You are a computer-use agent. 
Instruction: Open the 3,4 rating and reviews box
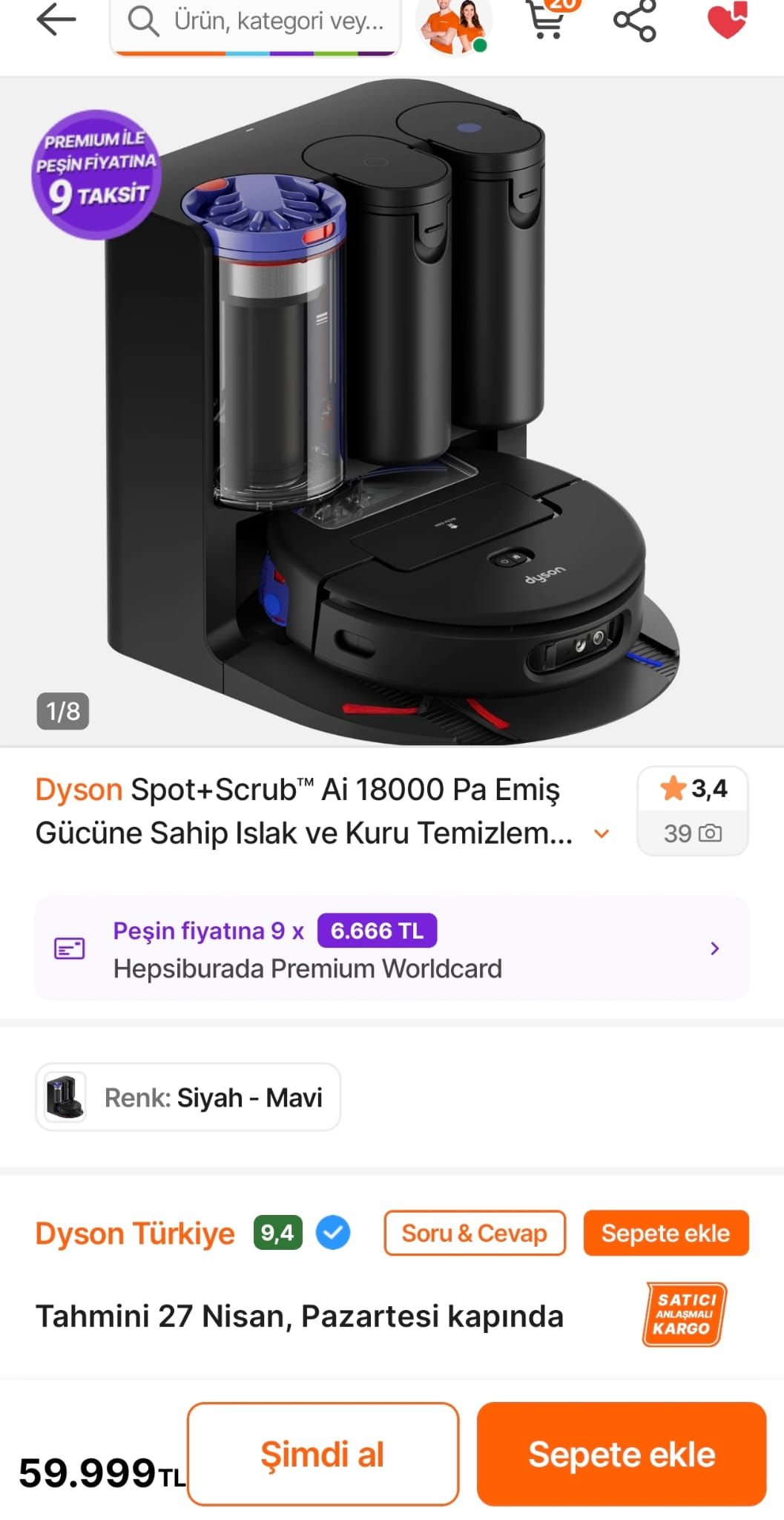tap(692, 810)
